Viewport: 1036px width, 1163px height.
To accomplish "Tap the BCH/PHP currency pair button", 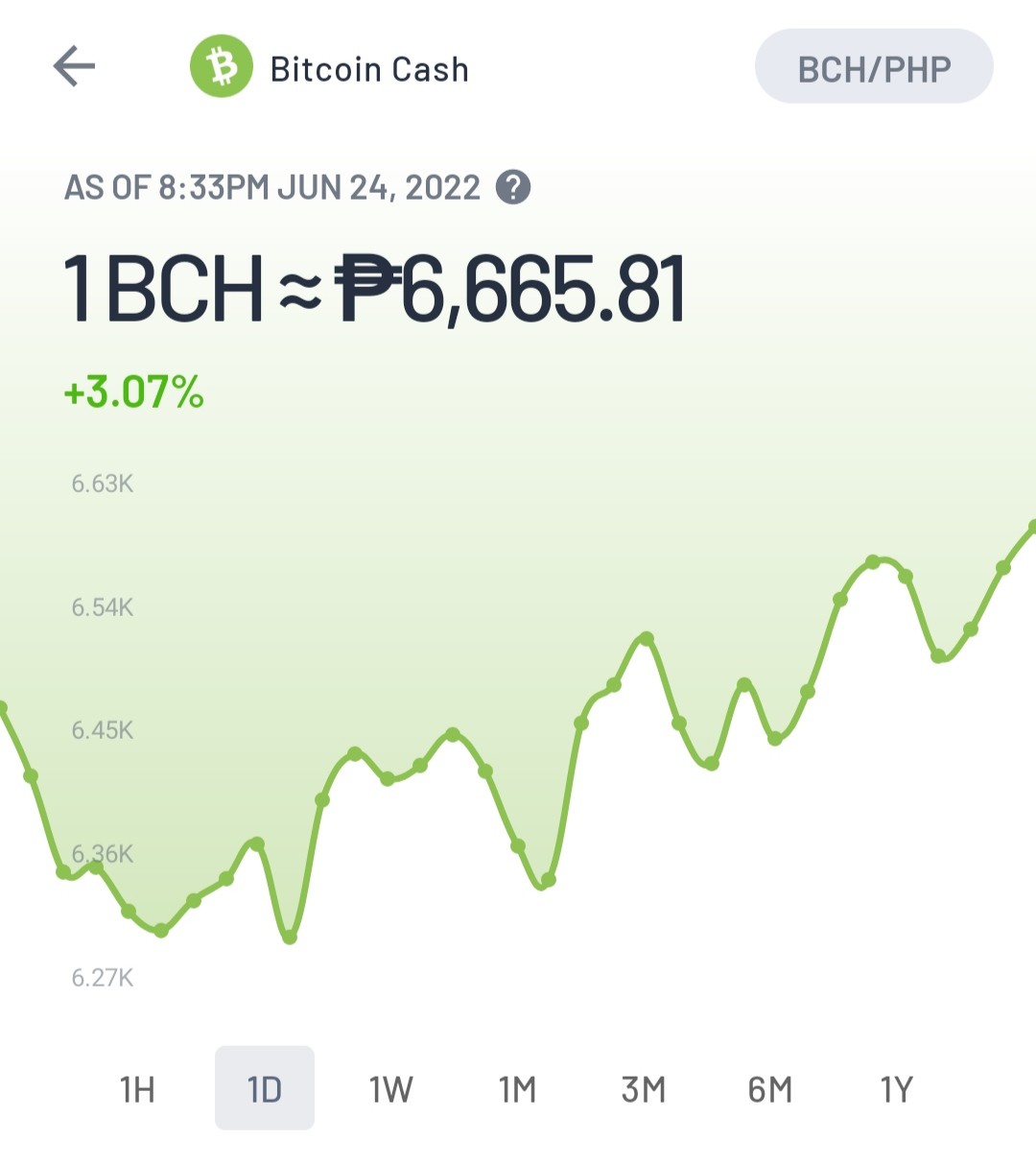I will click(x=874, y=66).
